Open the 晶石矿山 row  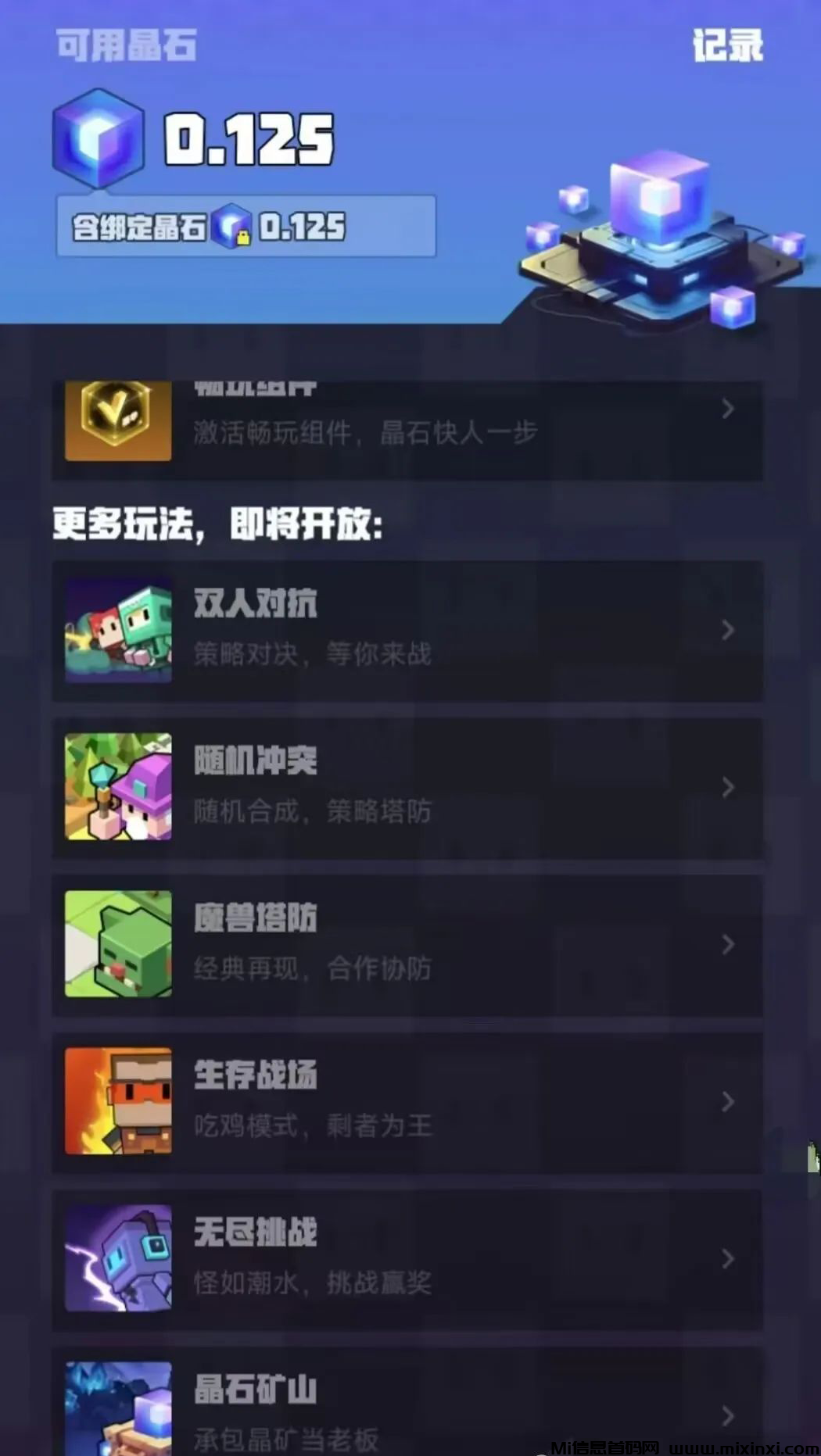tap(407, 1407)
